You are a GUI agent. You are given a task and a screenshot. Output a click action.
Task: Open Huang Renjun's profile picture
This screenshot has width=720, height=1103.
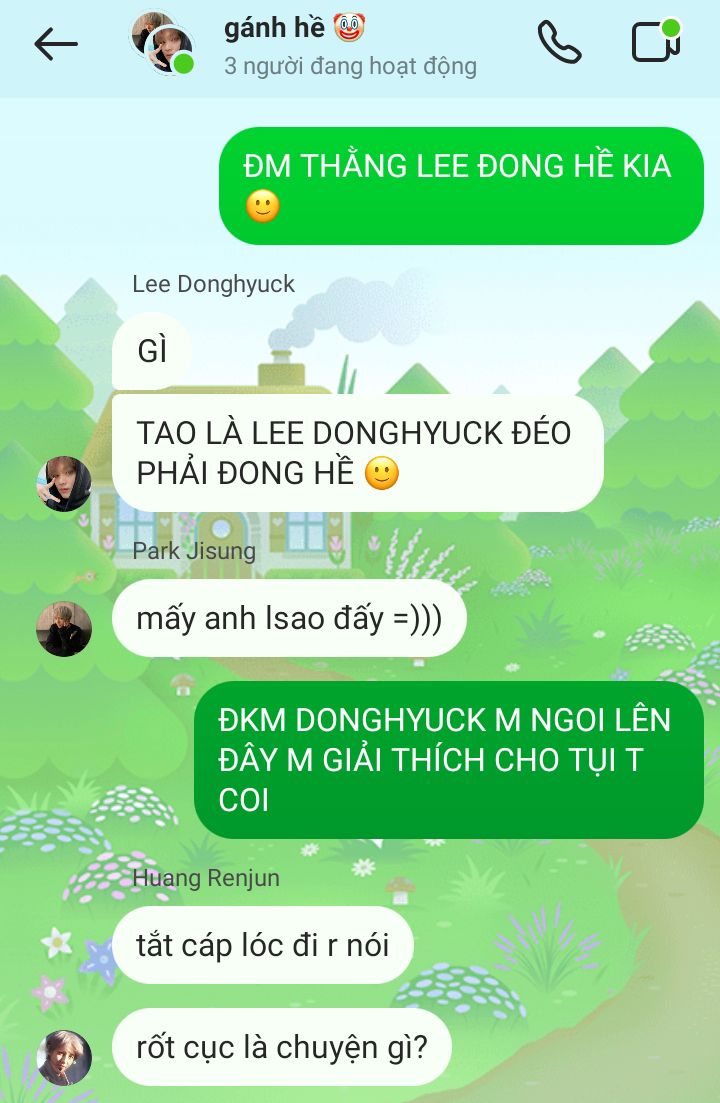pos(64,1057)
